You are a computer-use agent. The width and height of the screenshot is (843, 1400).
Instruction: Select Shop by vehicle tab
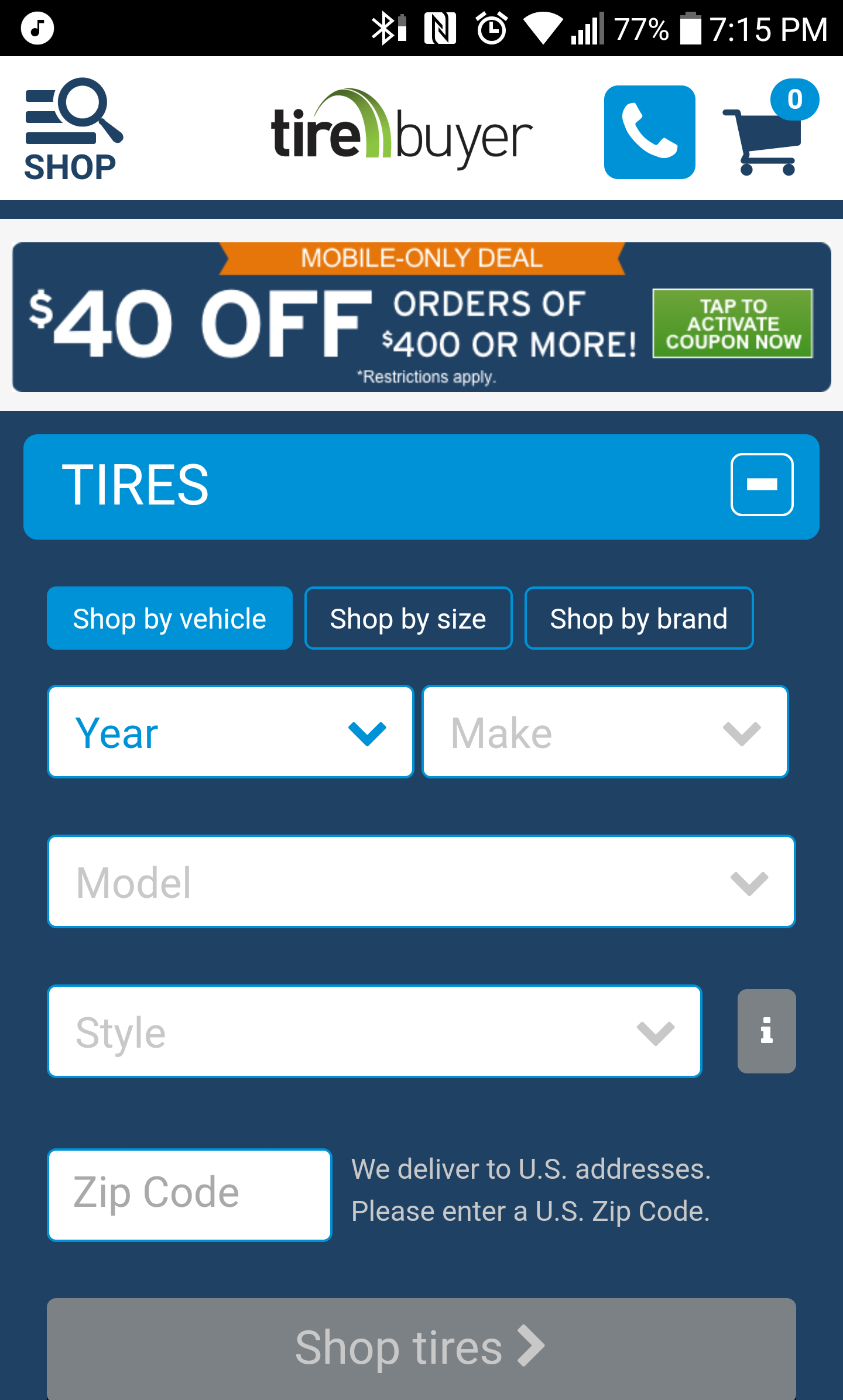[170, 619]
